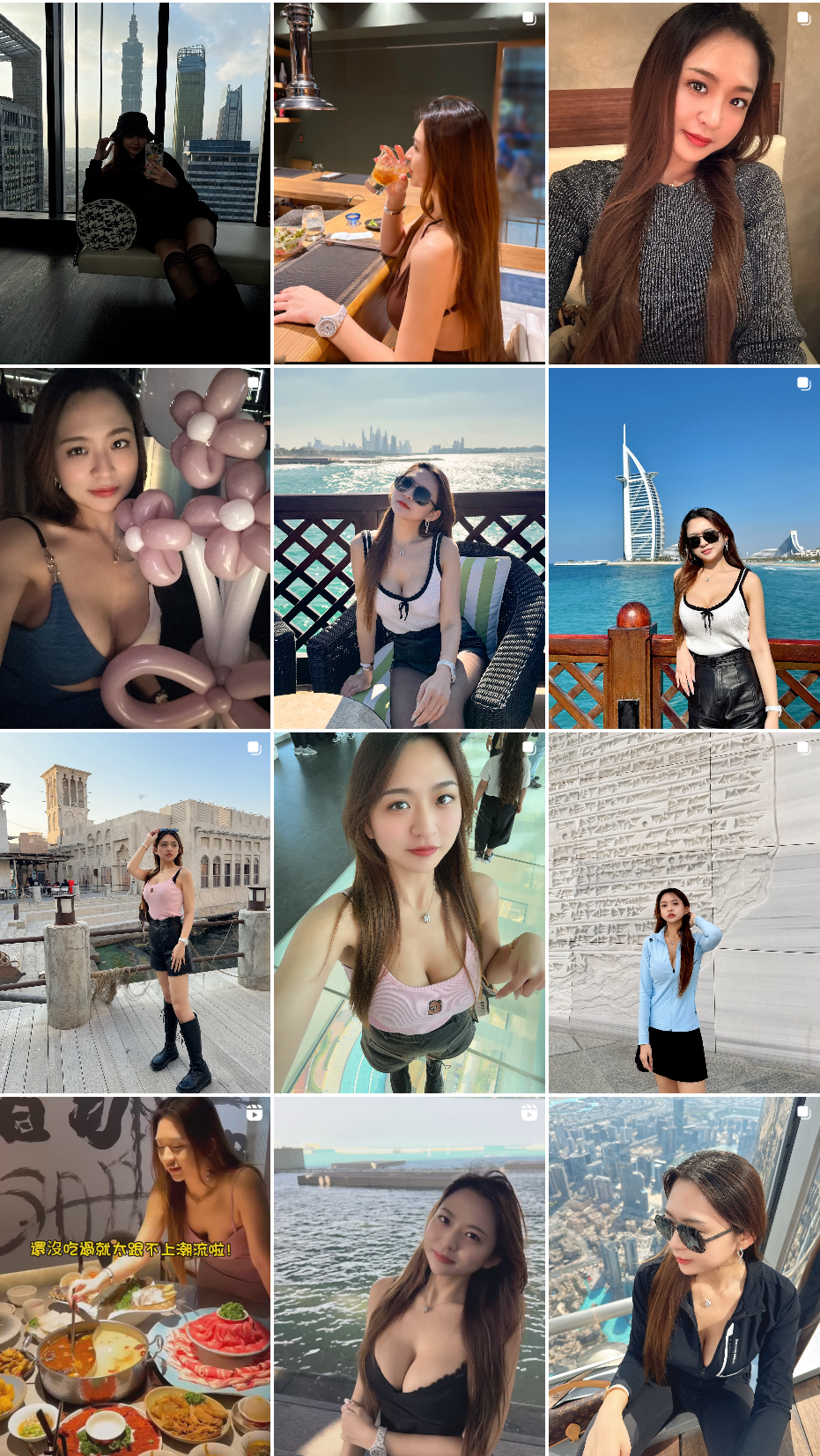Open the high-rise city view post with sunglasses

[683, 1276]
